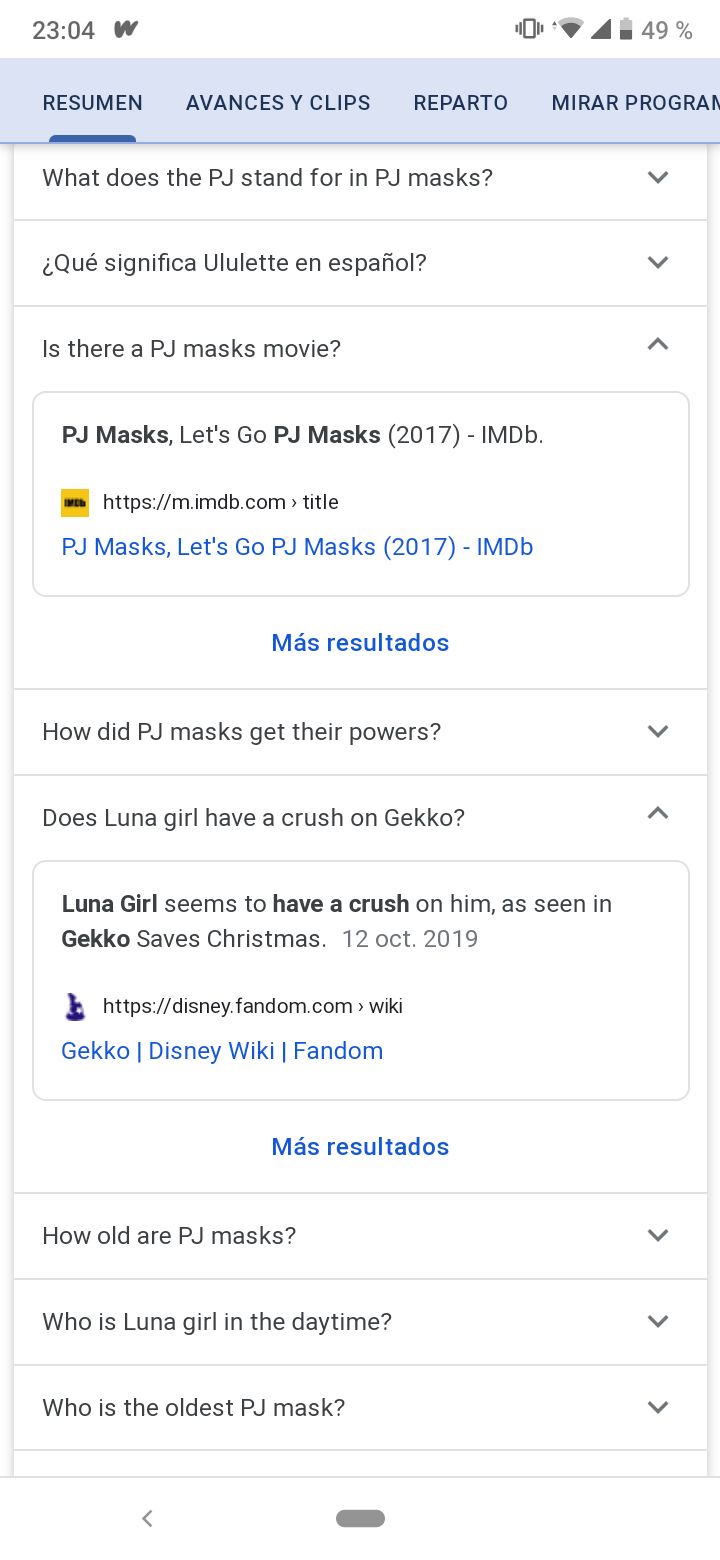Expand "Who is Luna girl in the daytime?"

click(x=360, y=1322)
